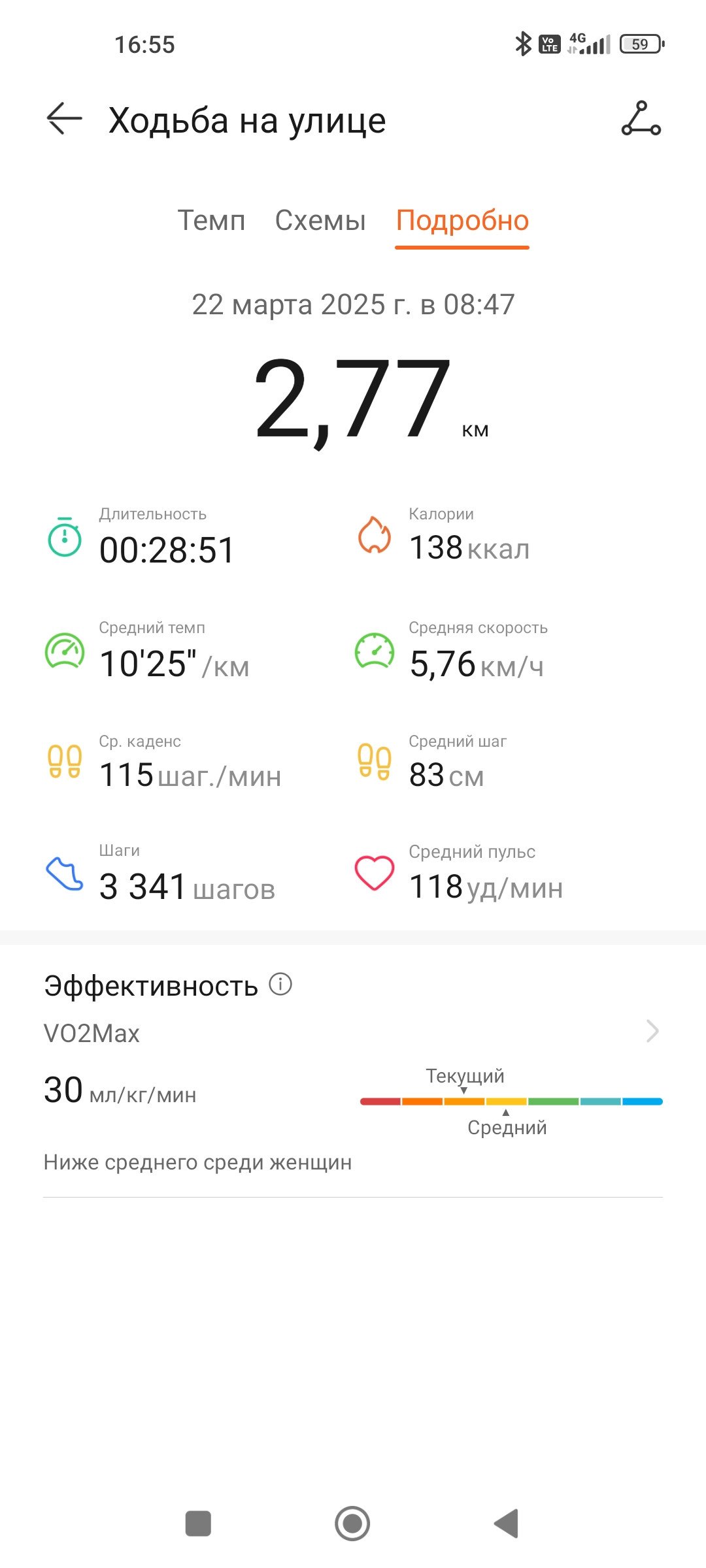Image resolution: width=706 pixels, height=1568 pixels.
Task: Select the Подробно tab
Action: point(462,221)
